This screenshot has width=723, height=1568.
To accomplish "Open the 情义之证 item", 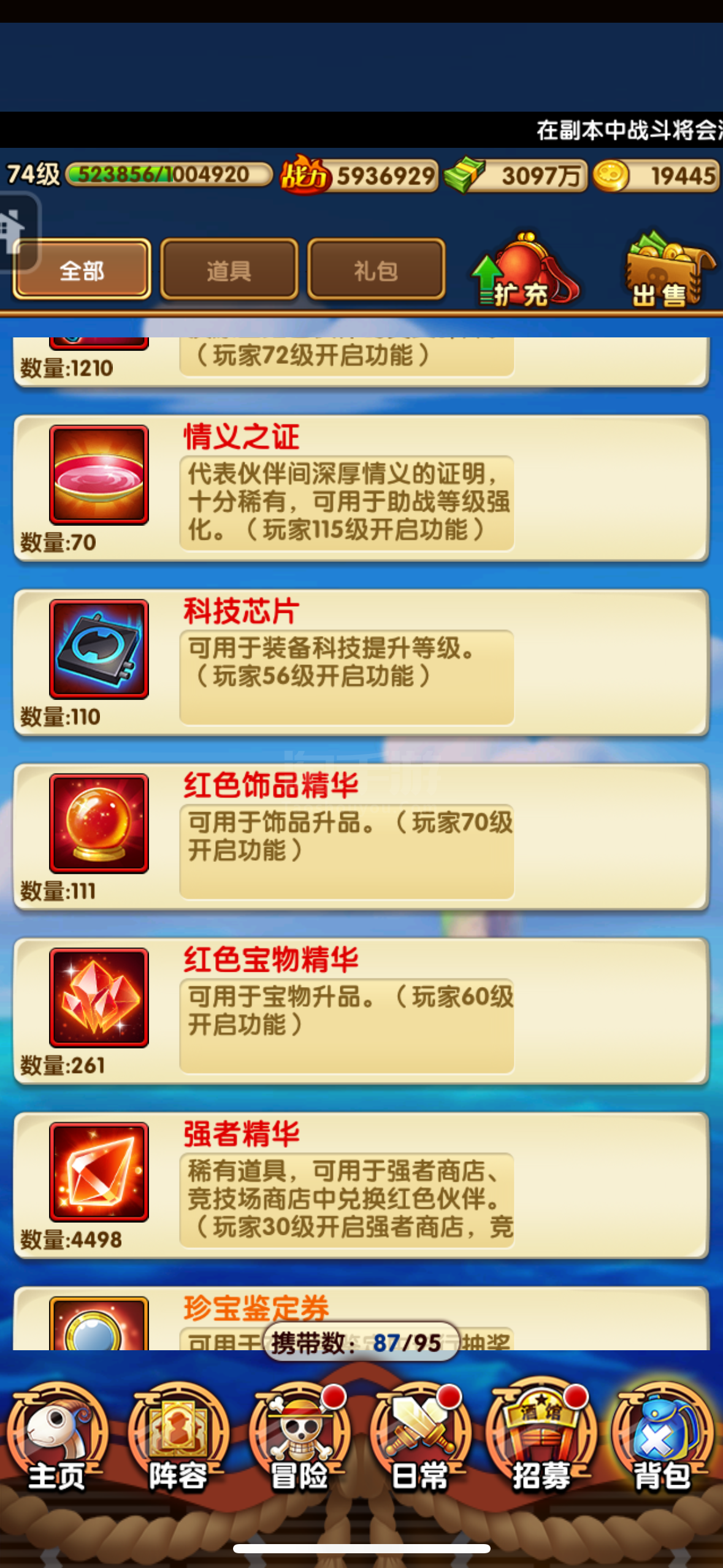I will (361, 488).
